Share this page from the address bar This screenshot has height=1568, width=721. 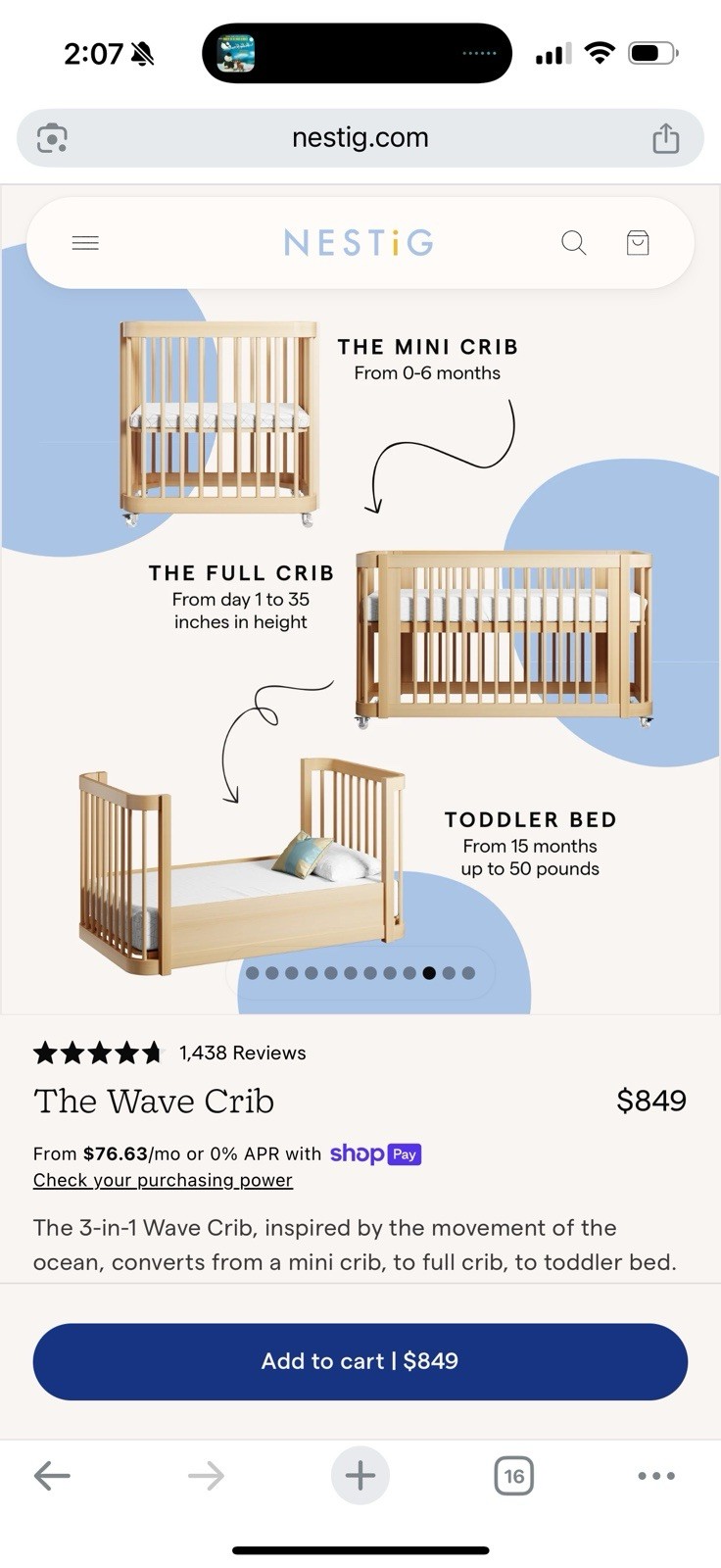(666, 138)
